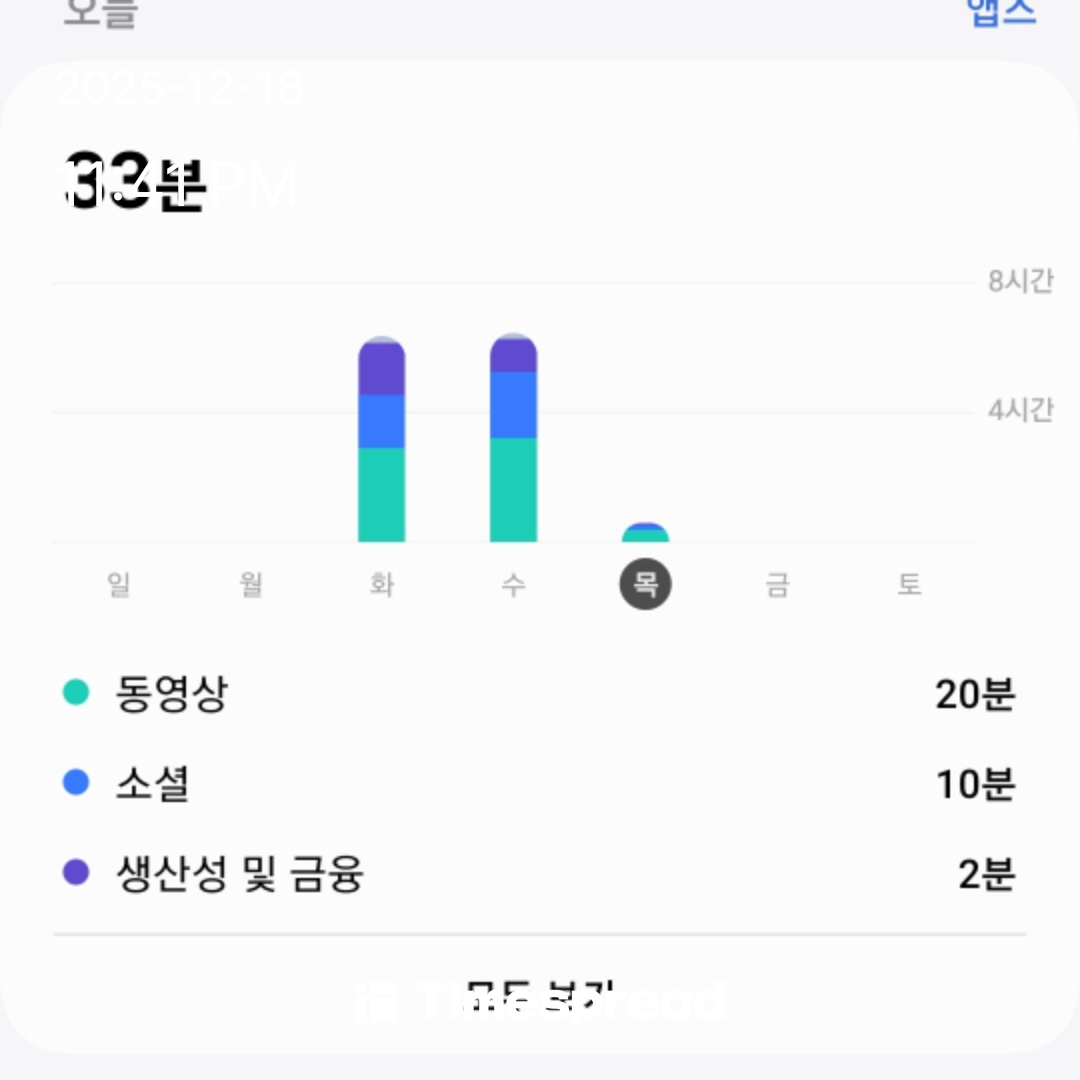This screenshot has width=1080, height=1080.
Task: Tap the highlighted 목 (Thursday) day
Action: (645, 585)
